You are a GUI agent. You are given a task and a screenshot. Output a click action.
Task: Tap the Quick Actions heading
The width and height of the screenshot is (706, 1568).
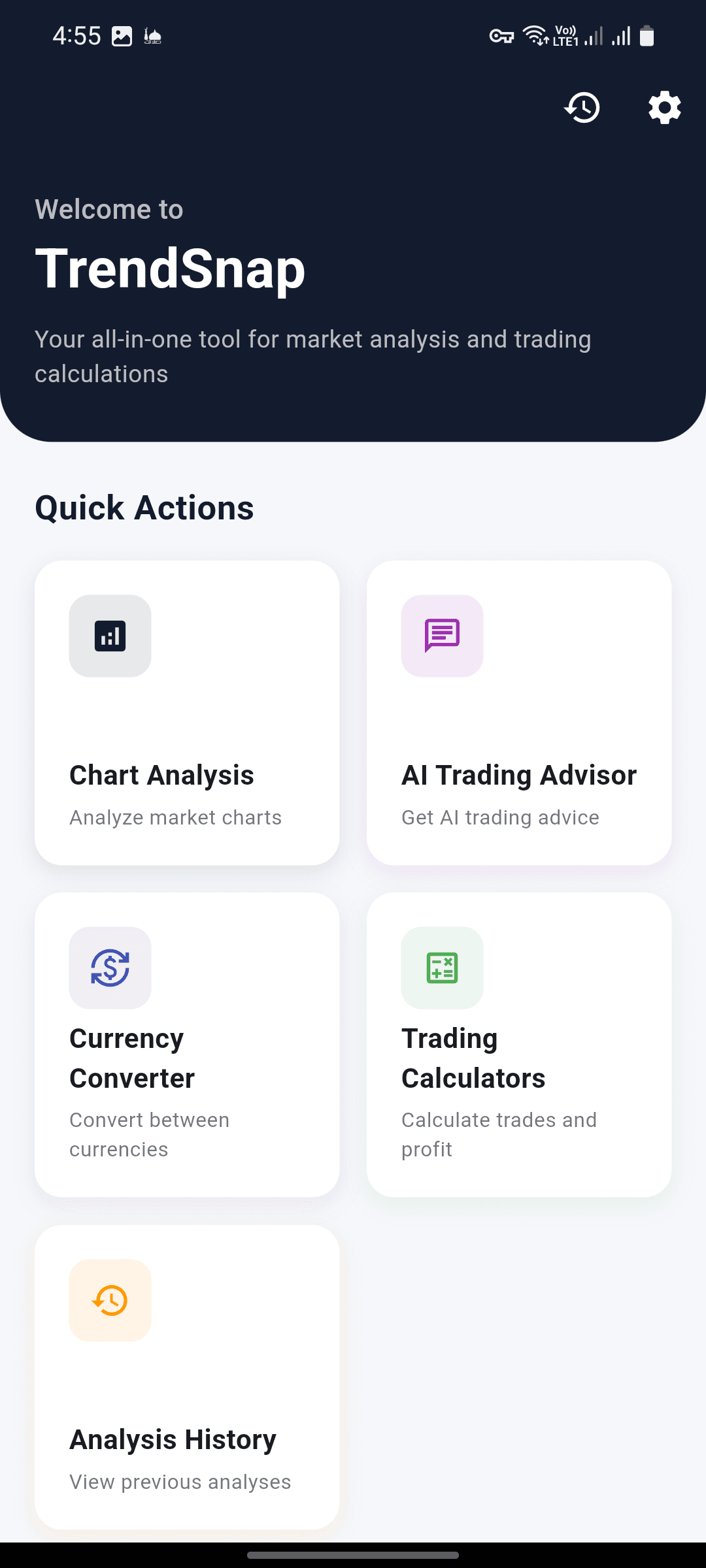click(x=144, y=508)
